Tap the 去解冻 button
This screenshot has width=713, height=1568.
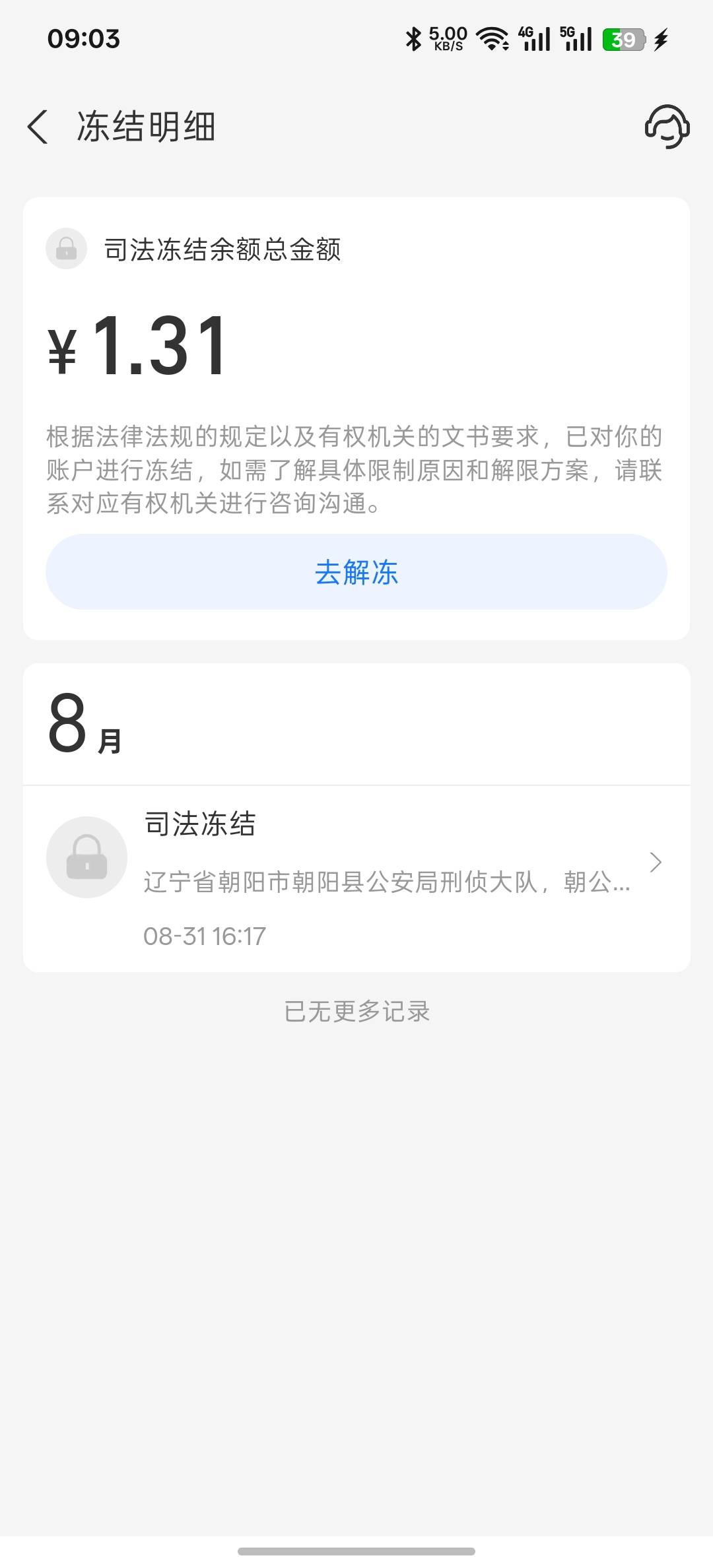coord(356,572)
